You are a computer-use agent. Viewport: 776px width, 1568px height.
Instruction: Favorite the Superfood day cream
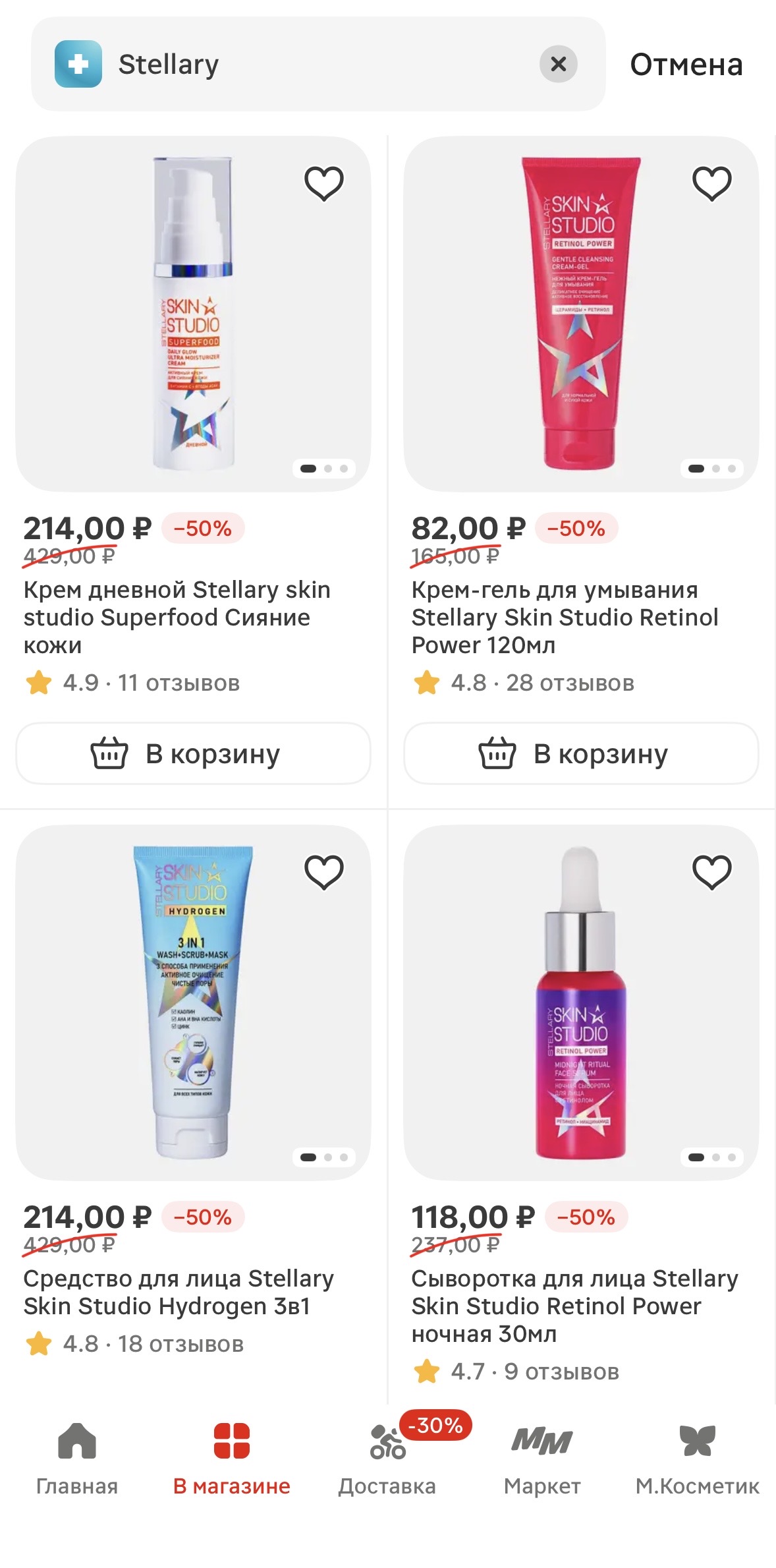click(x=323, y=183)
